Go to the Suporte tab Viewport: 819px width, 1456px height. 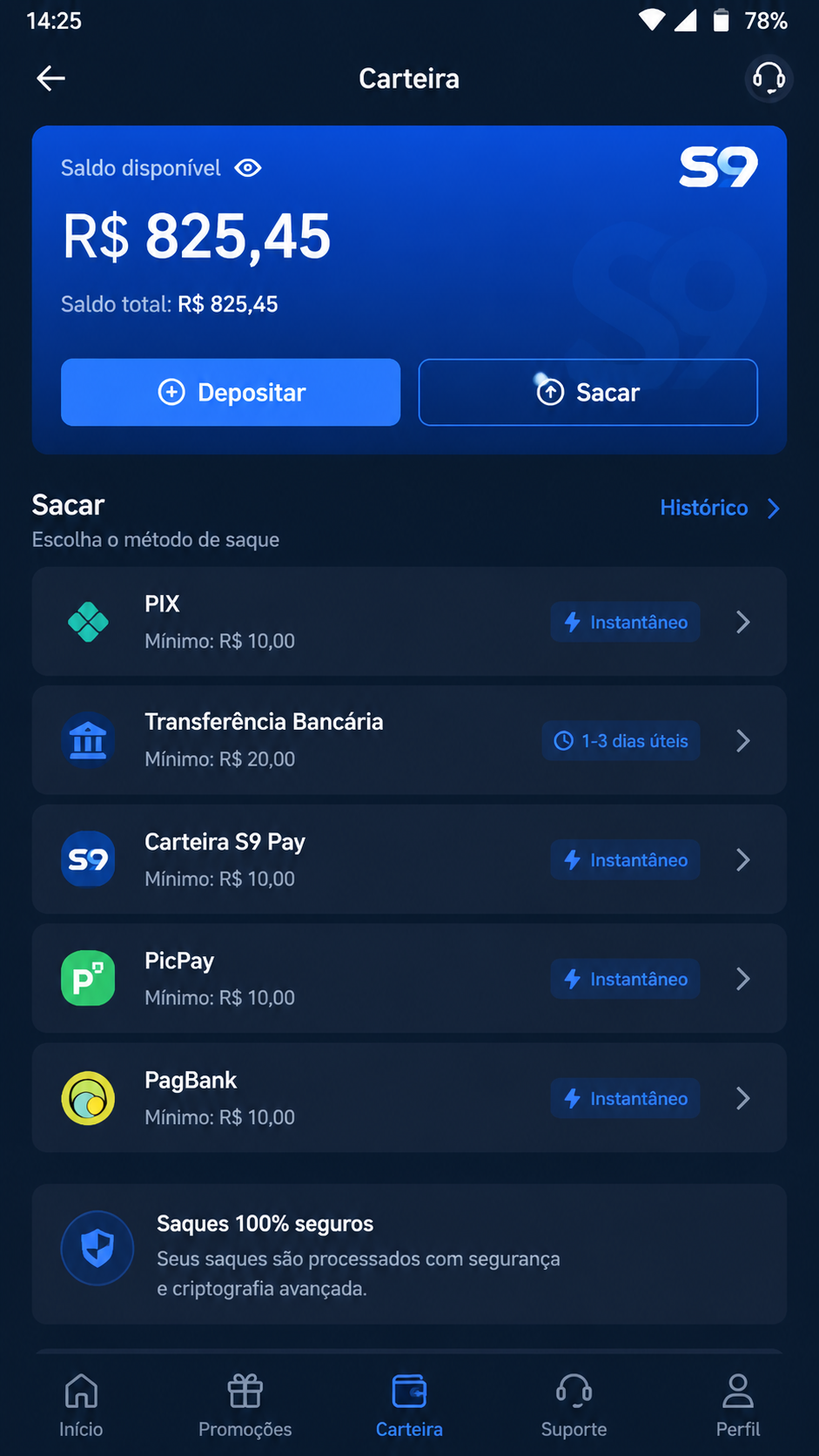tap(574, 1405)
